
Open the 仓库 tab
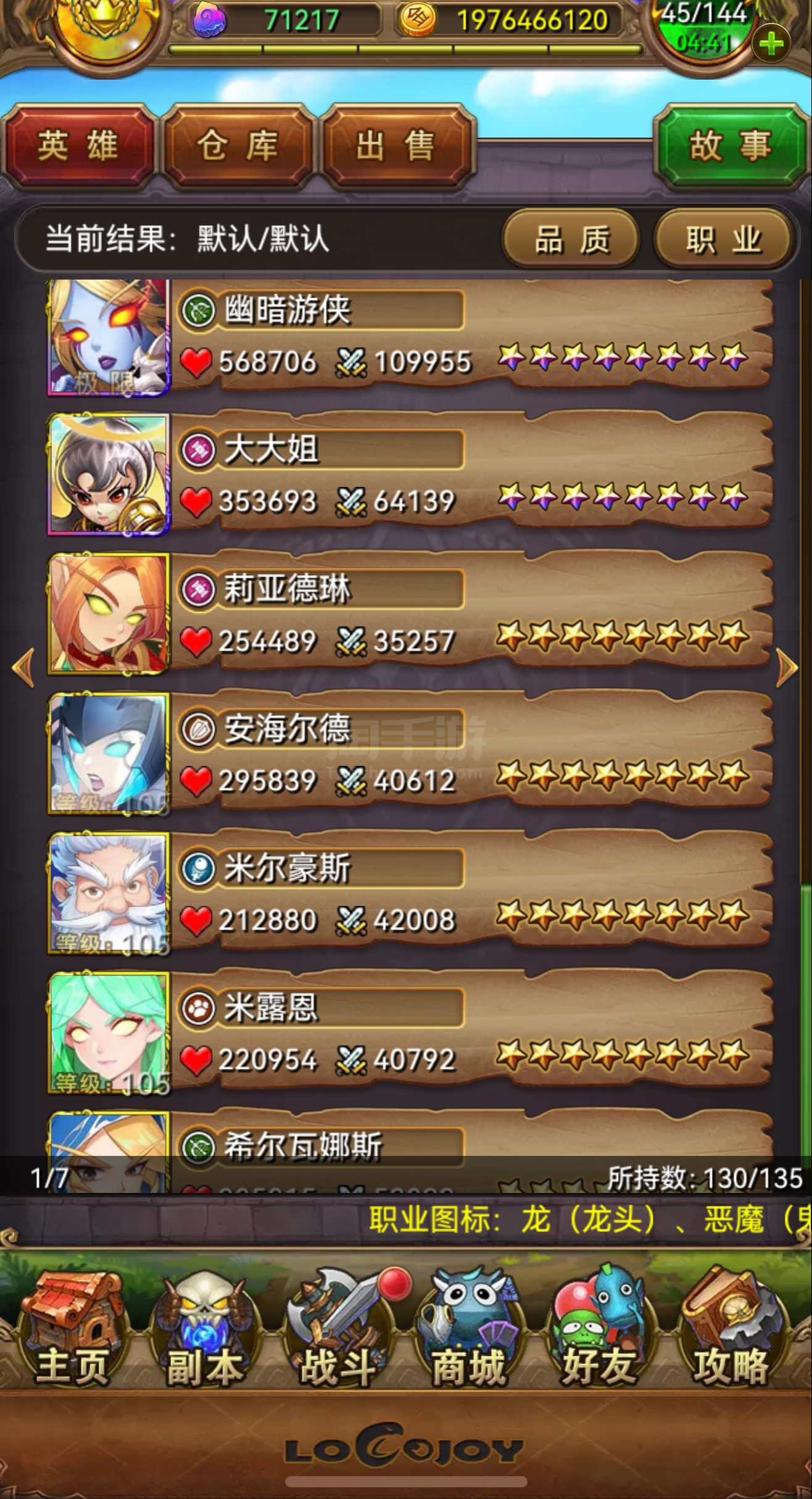click(x=238, y=146)
